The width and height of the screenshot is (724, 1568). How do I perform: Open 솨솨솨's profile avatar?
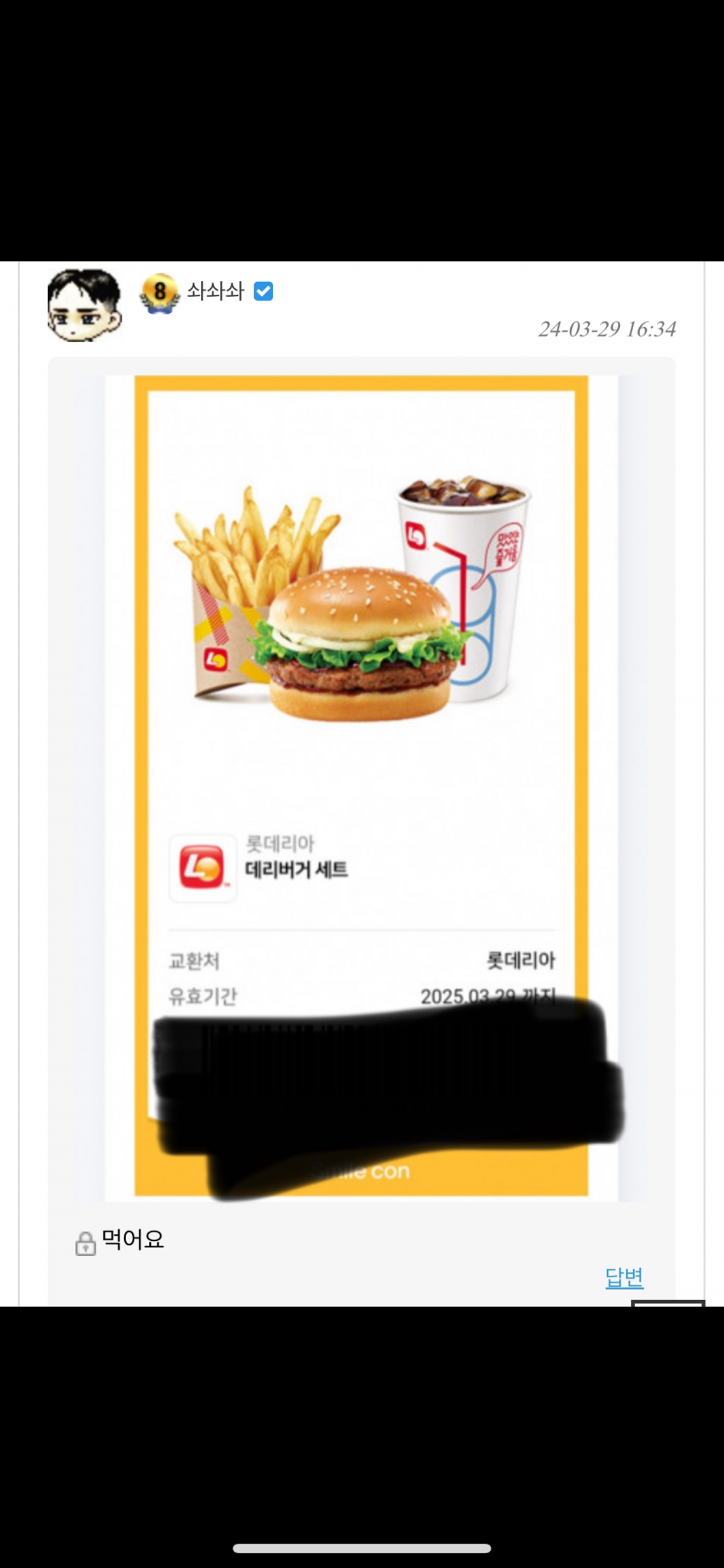[83, 304]
